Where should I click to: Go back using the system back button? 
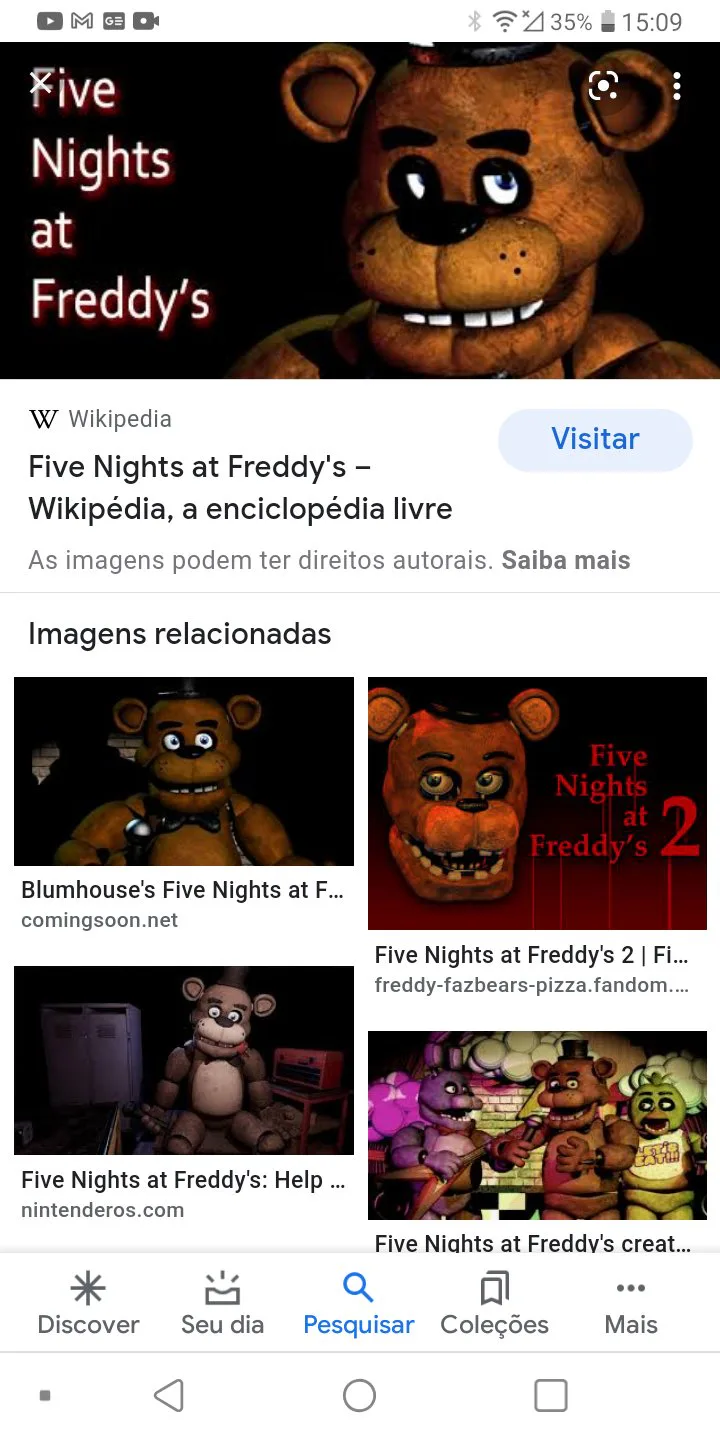point(169,1395)
